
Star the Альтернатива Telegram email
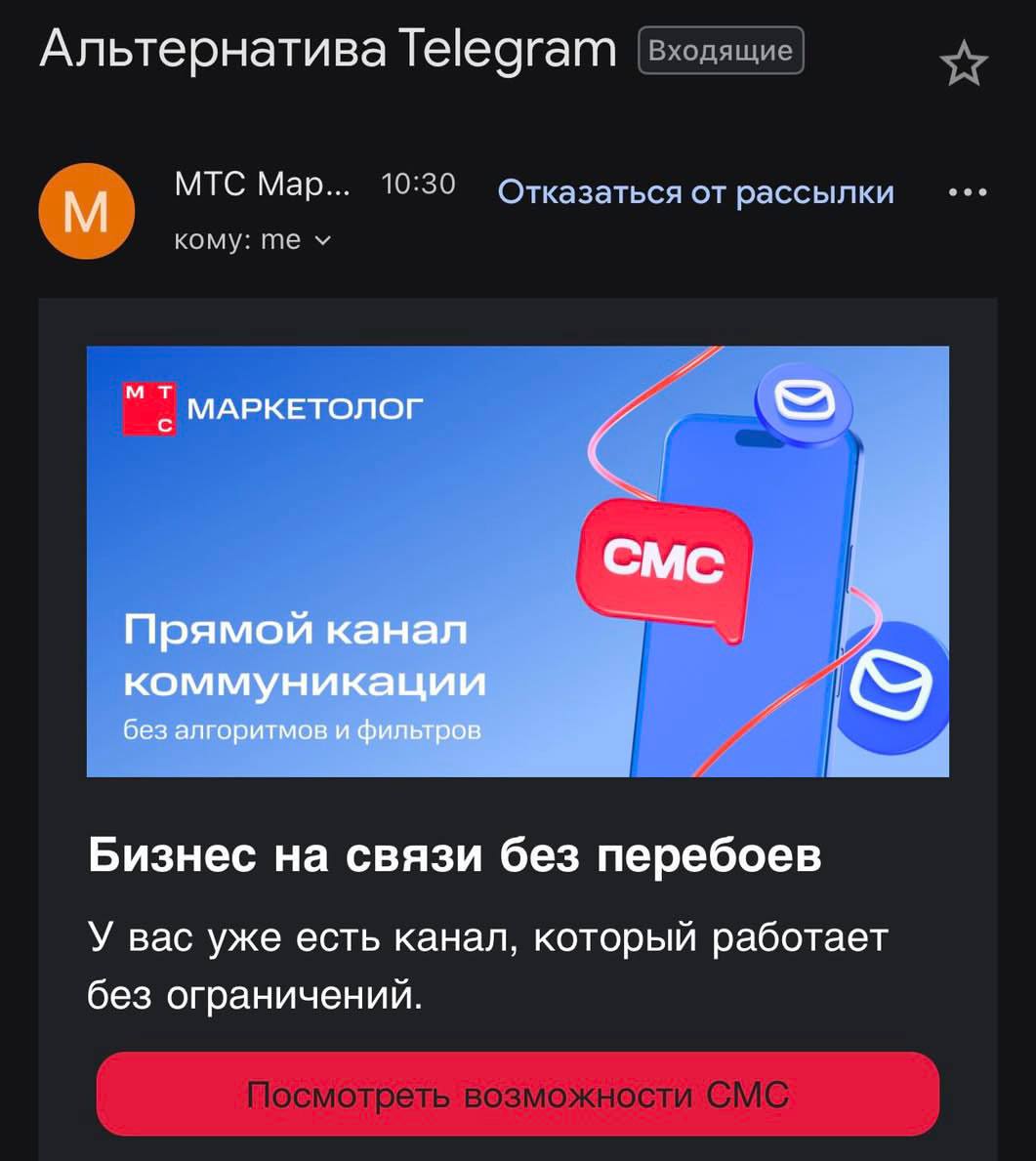963,65
